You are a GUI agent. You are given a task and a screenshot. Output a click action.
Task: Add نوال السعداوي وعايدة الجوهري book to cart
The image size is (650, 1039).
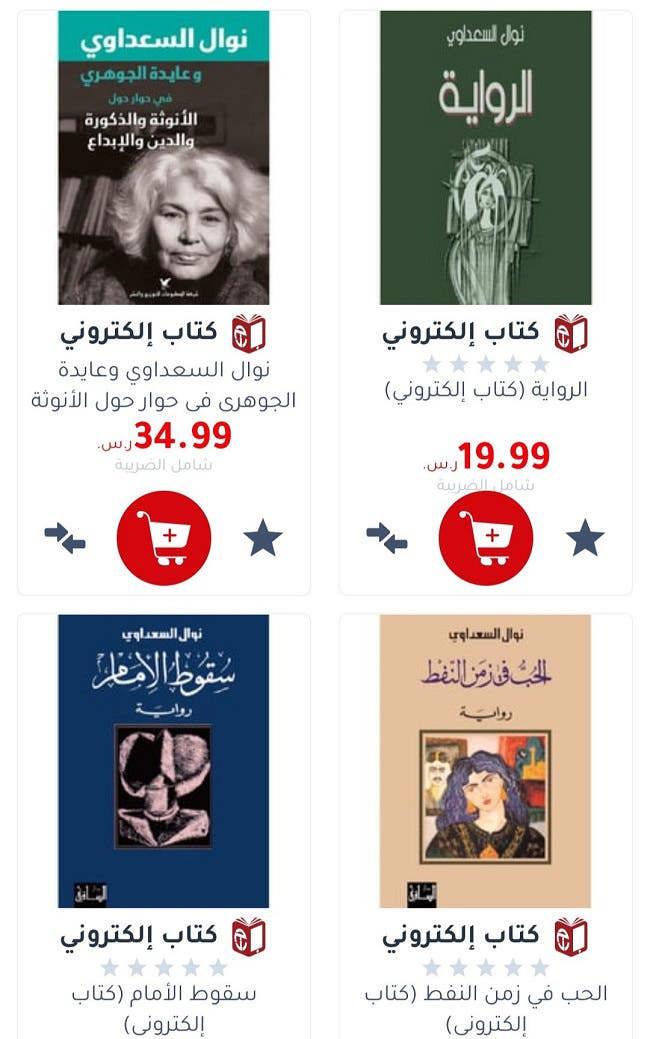pos(163,538)
